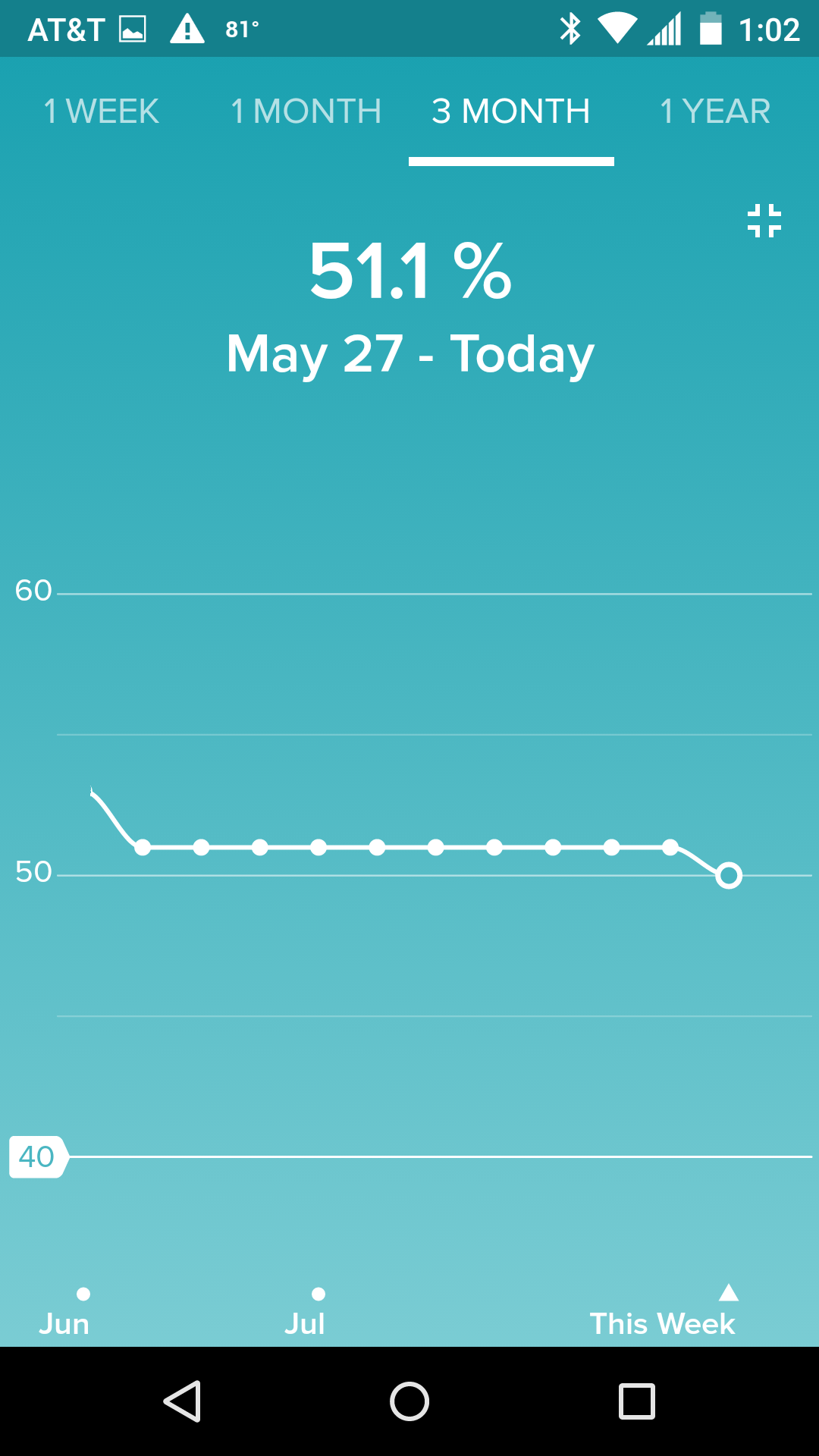The width and height of the screenshot is (819, 1456).
Task: Go to the home screen
Action: 409,1401
